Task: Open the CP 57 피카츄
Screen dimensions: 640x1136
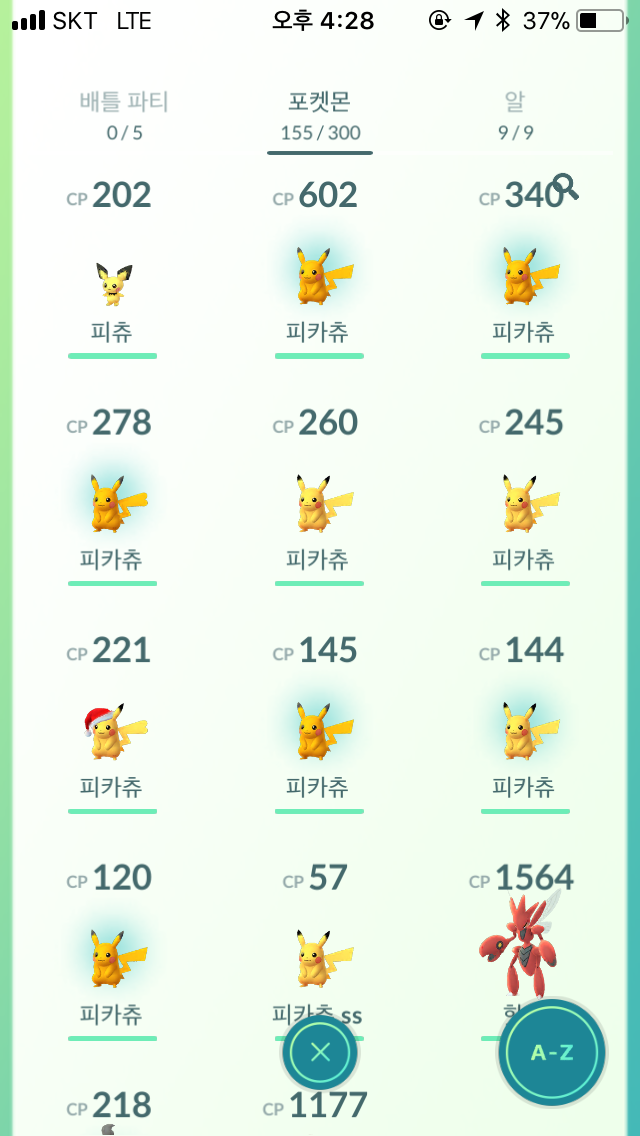Action: pos(319,942)
